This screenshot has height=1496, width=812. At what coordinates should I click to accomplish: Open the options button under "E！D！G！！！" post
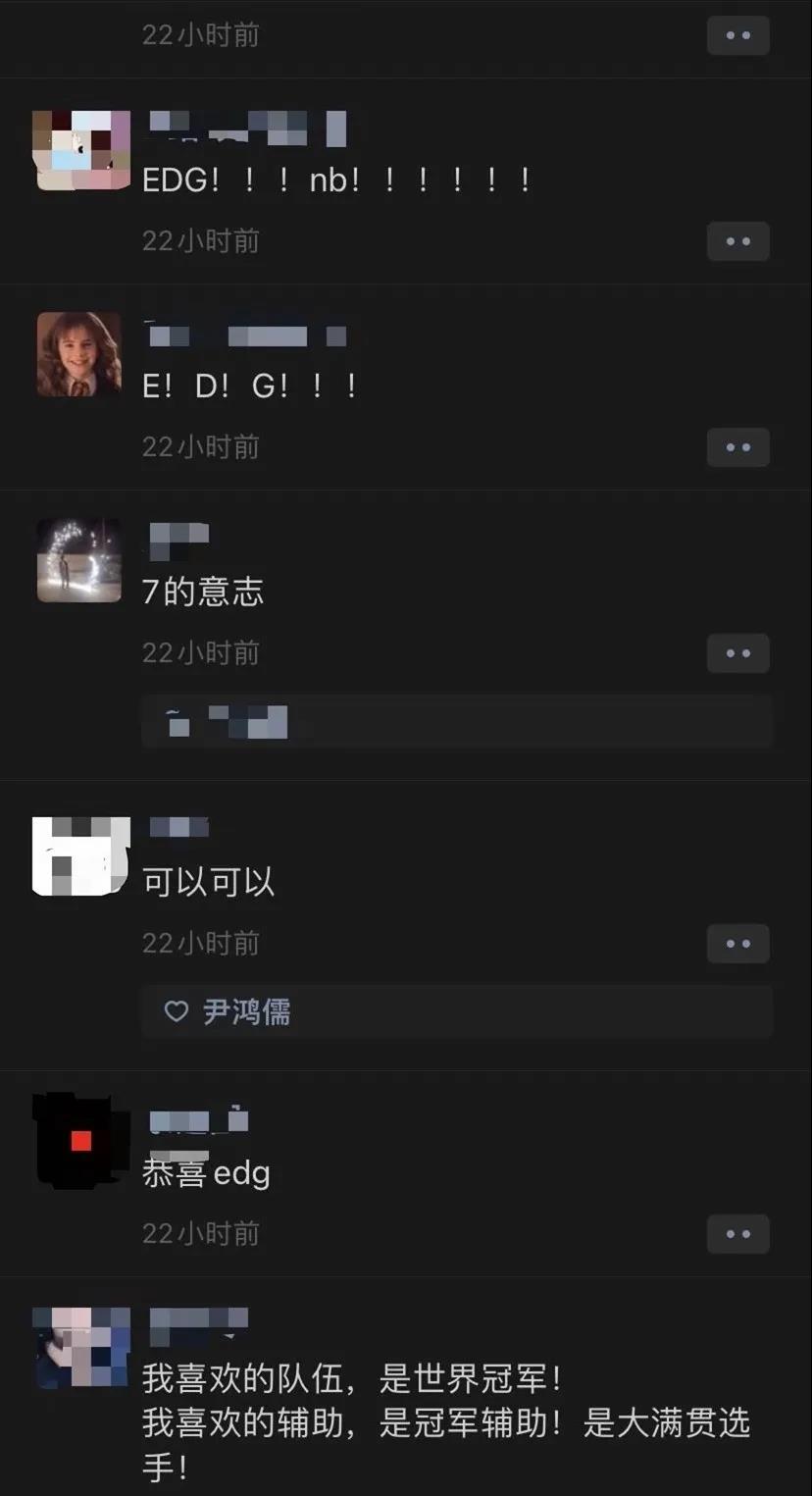pyautogui.click(x=737, y=447)
